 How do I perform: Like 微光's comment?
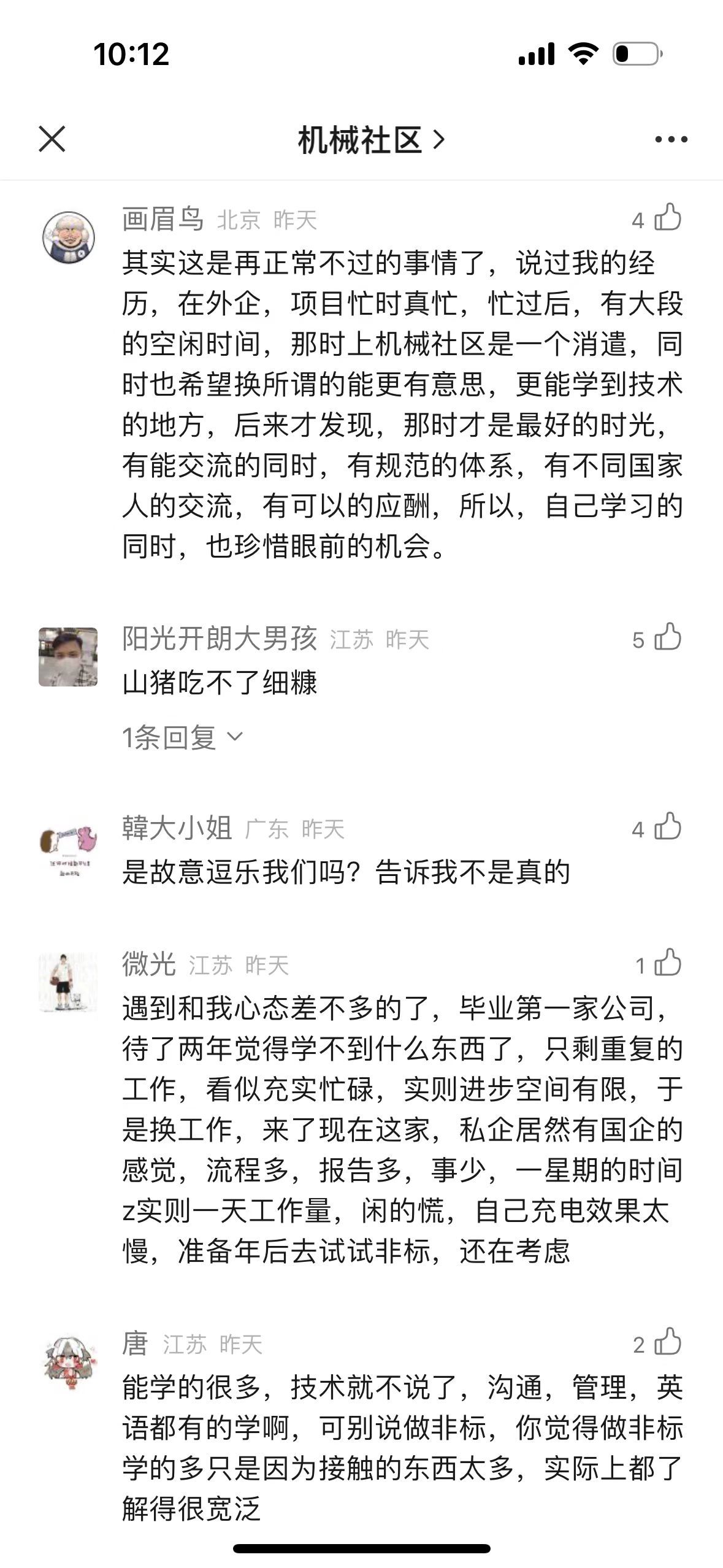pos(667,964)
